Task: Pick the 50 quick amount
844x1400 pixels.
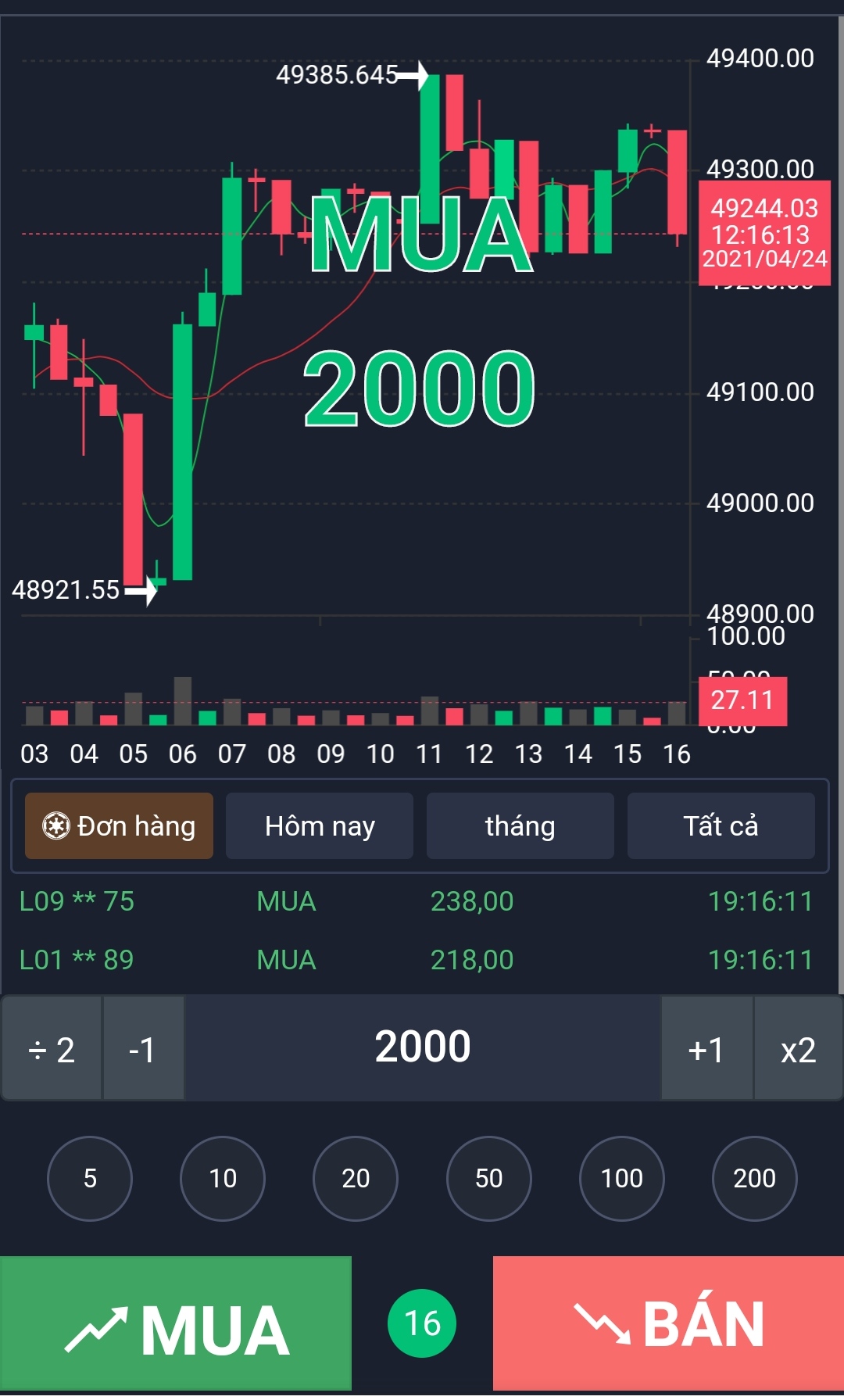Action: tap(489, 1178)
